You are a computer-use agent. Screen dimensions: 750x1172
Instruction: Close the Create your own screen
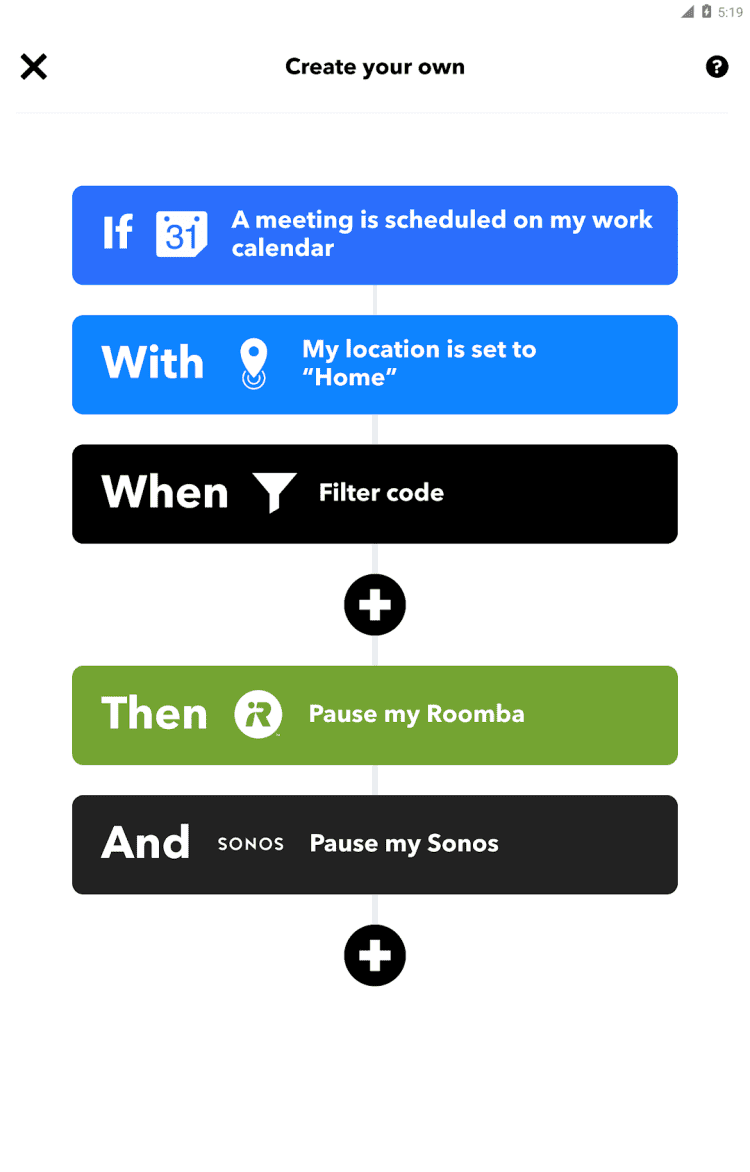click(x=34, y=67)
